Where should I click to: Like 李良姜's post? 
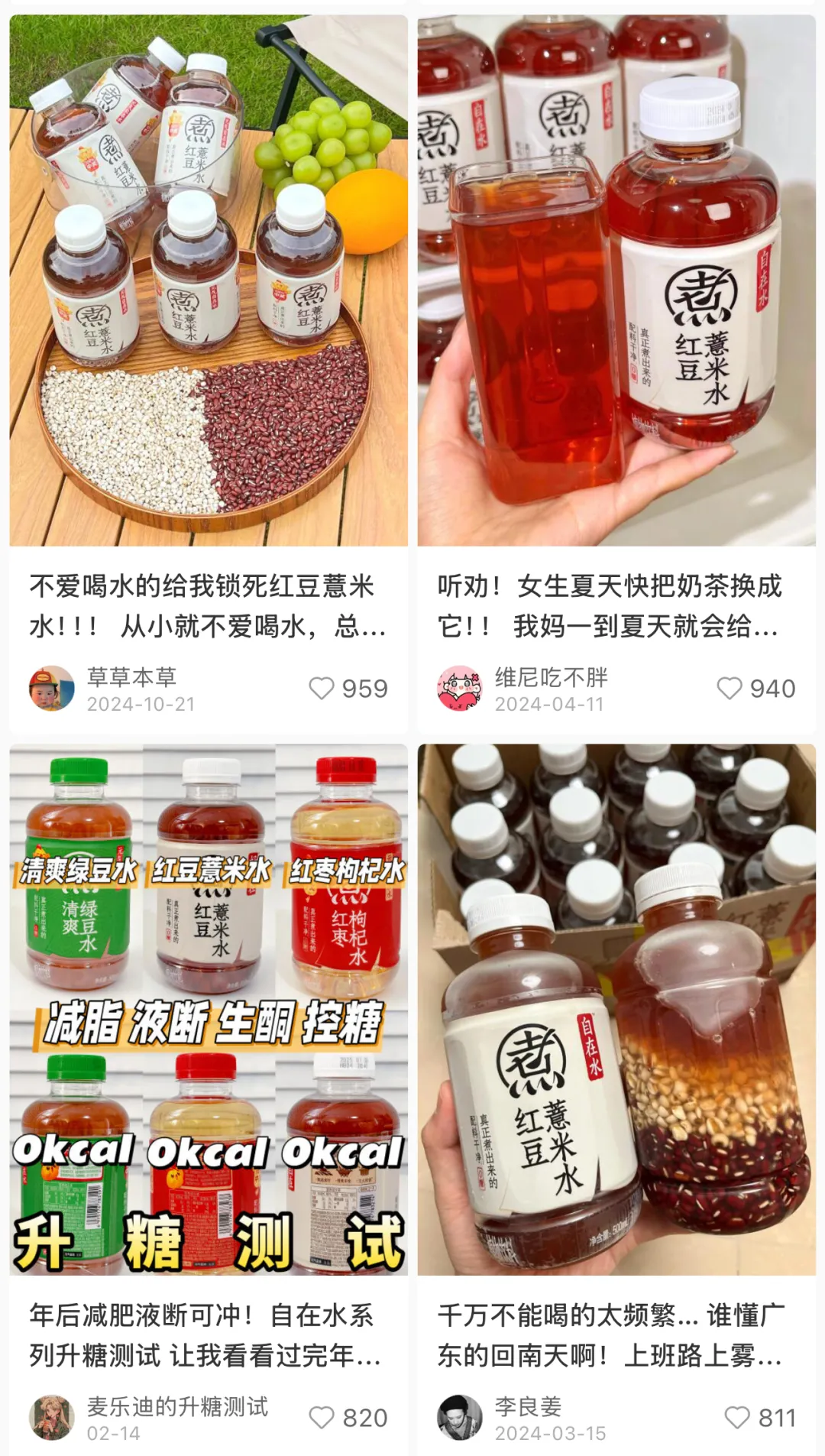[737, 1418]
